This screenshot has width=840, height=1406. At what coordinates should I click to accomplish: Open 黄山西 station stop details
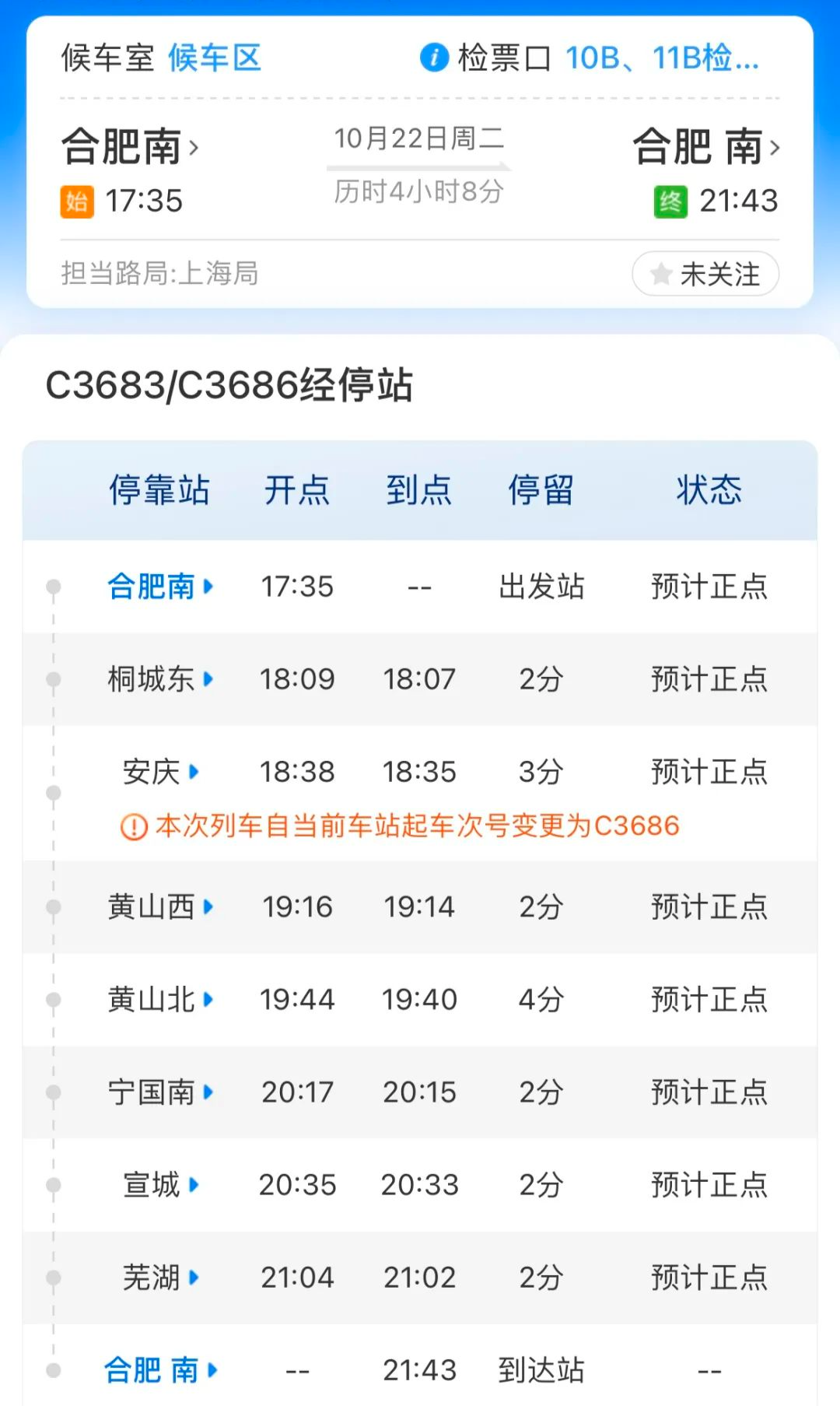(x=160, y=906)
